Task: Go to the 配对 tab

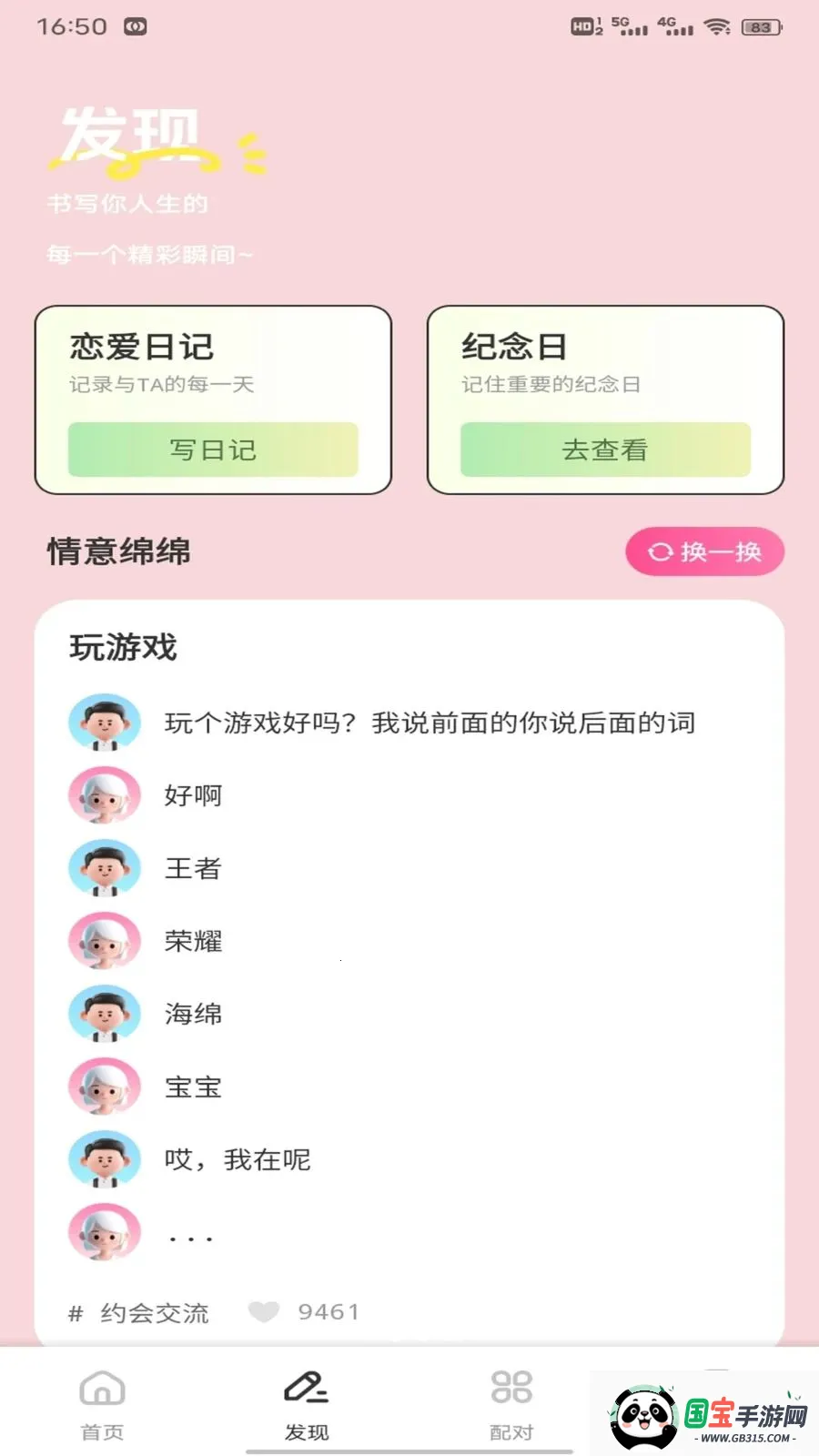Action: [x=511, y=1404]
